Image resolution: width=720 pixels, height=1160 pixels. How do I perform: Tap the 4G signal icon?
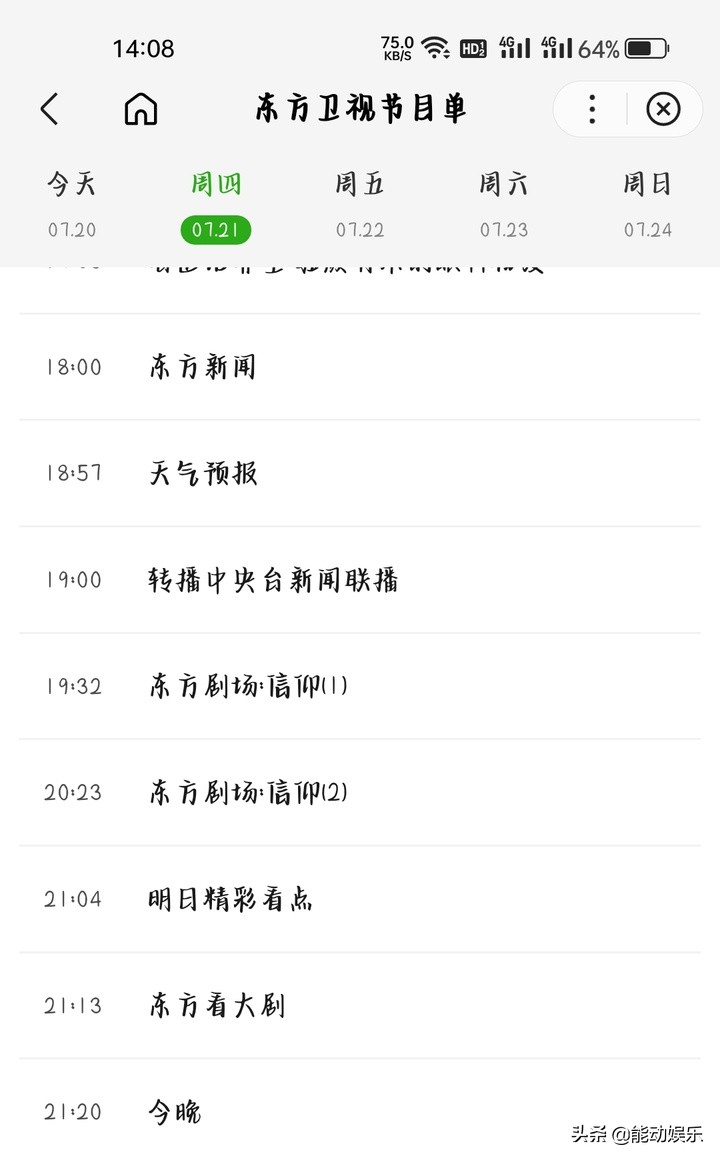click(513, 47)
